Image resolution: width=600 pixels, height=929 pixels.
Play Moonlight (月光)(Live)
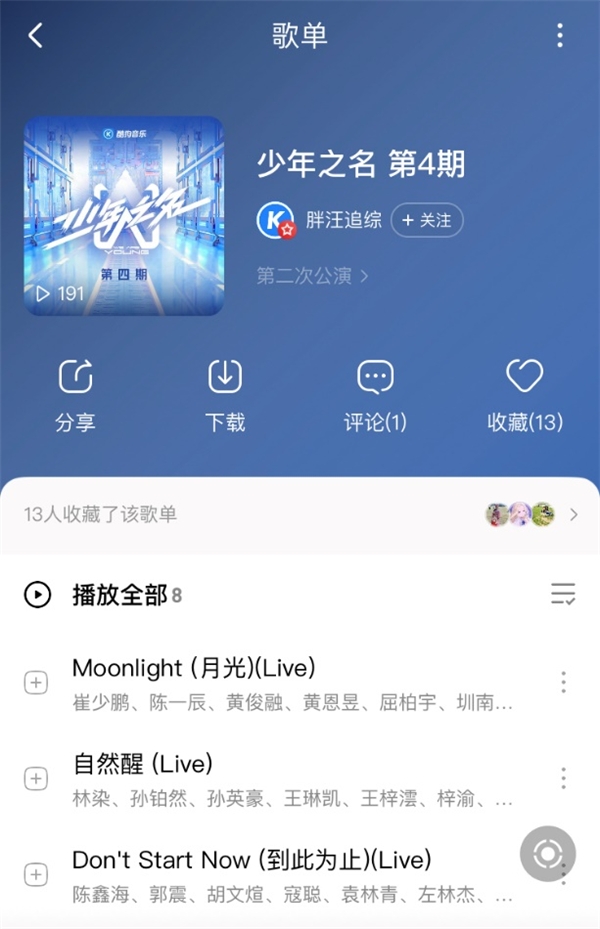pos(290,683)
